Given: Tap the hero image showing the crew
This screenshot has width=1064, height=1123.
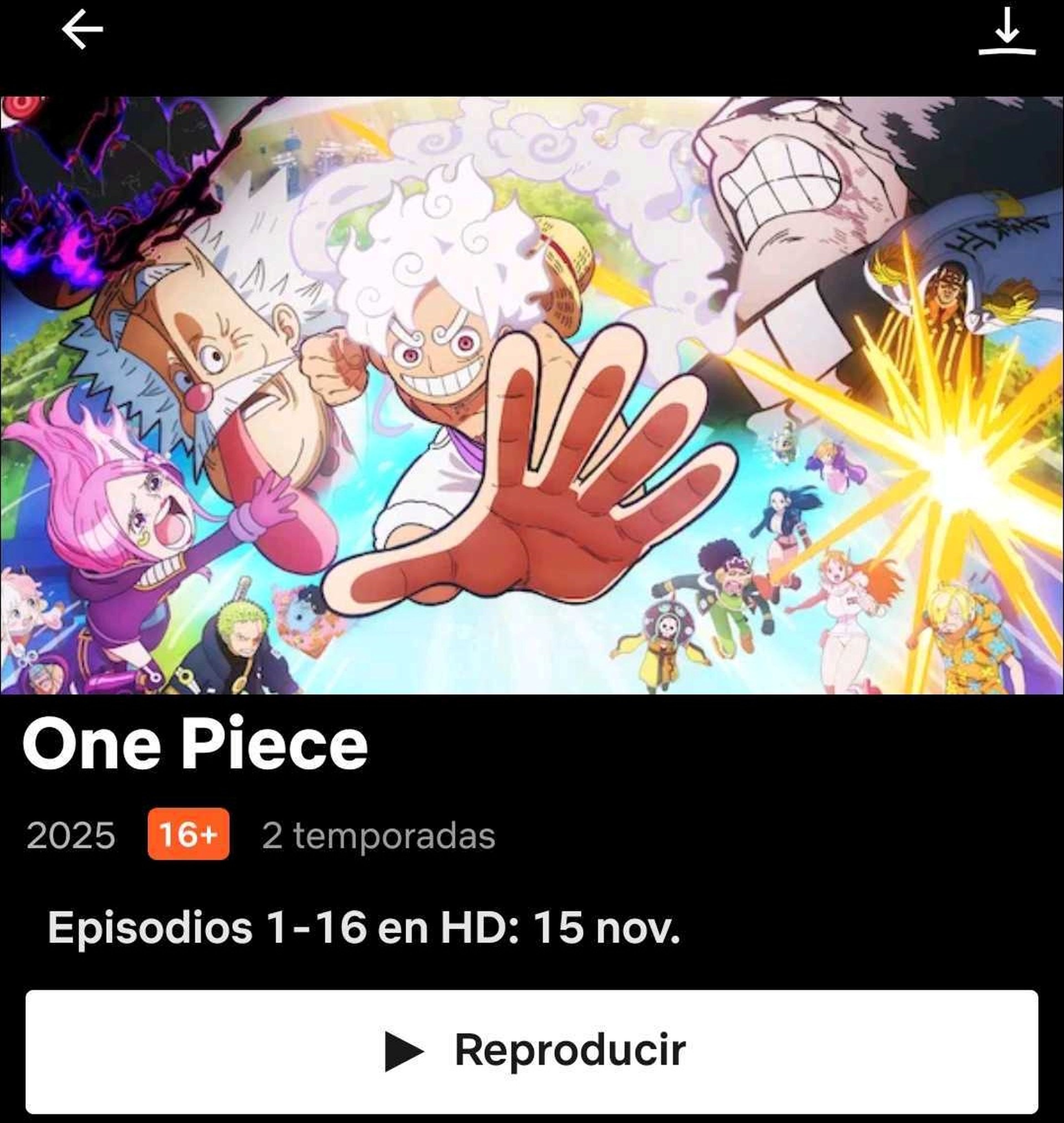Looking at the screenshot, I should point(532,397).
